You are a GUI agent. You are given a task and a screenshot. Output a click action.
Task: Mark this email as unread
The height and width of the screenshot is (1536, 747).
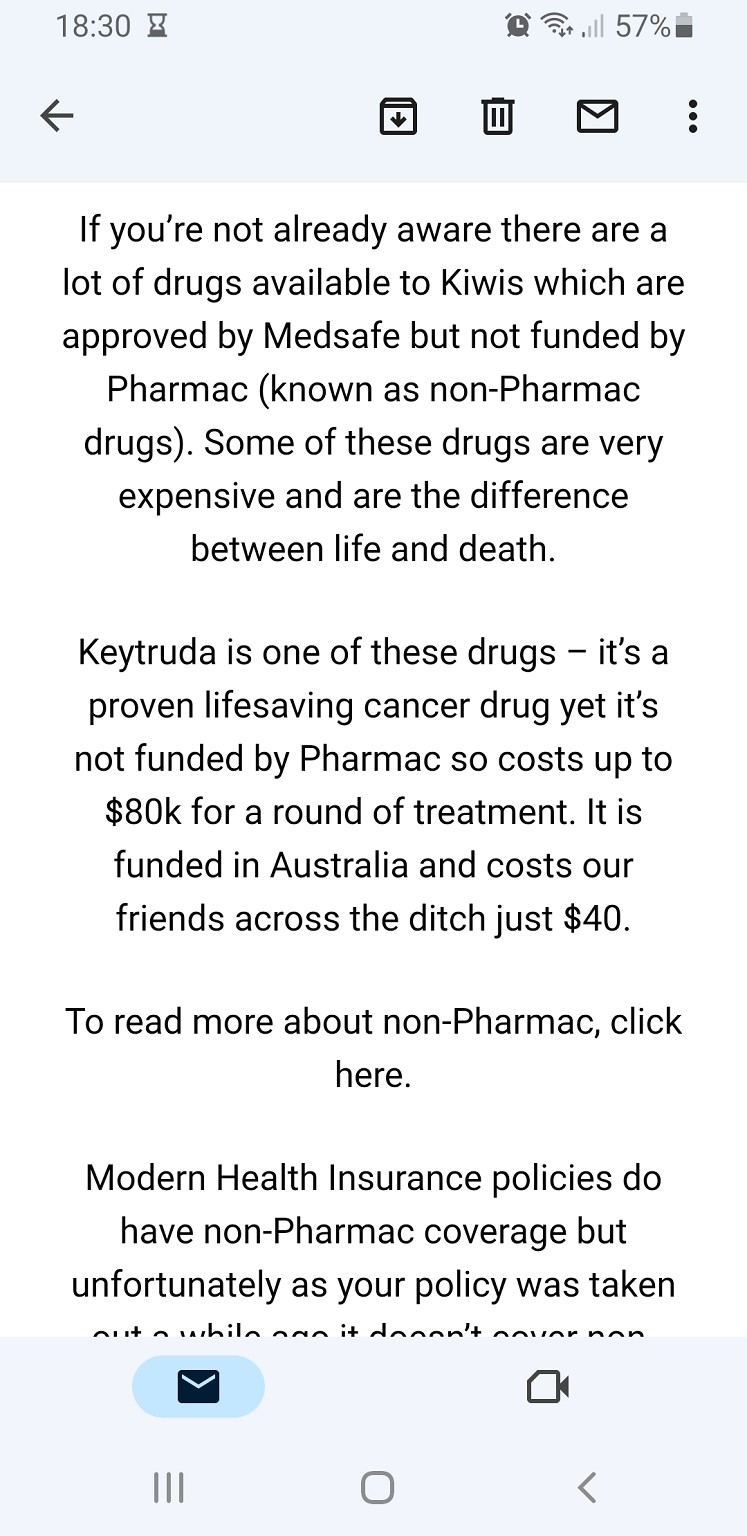point(597,117)
